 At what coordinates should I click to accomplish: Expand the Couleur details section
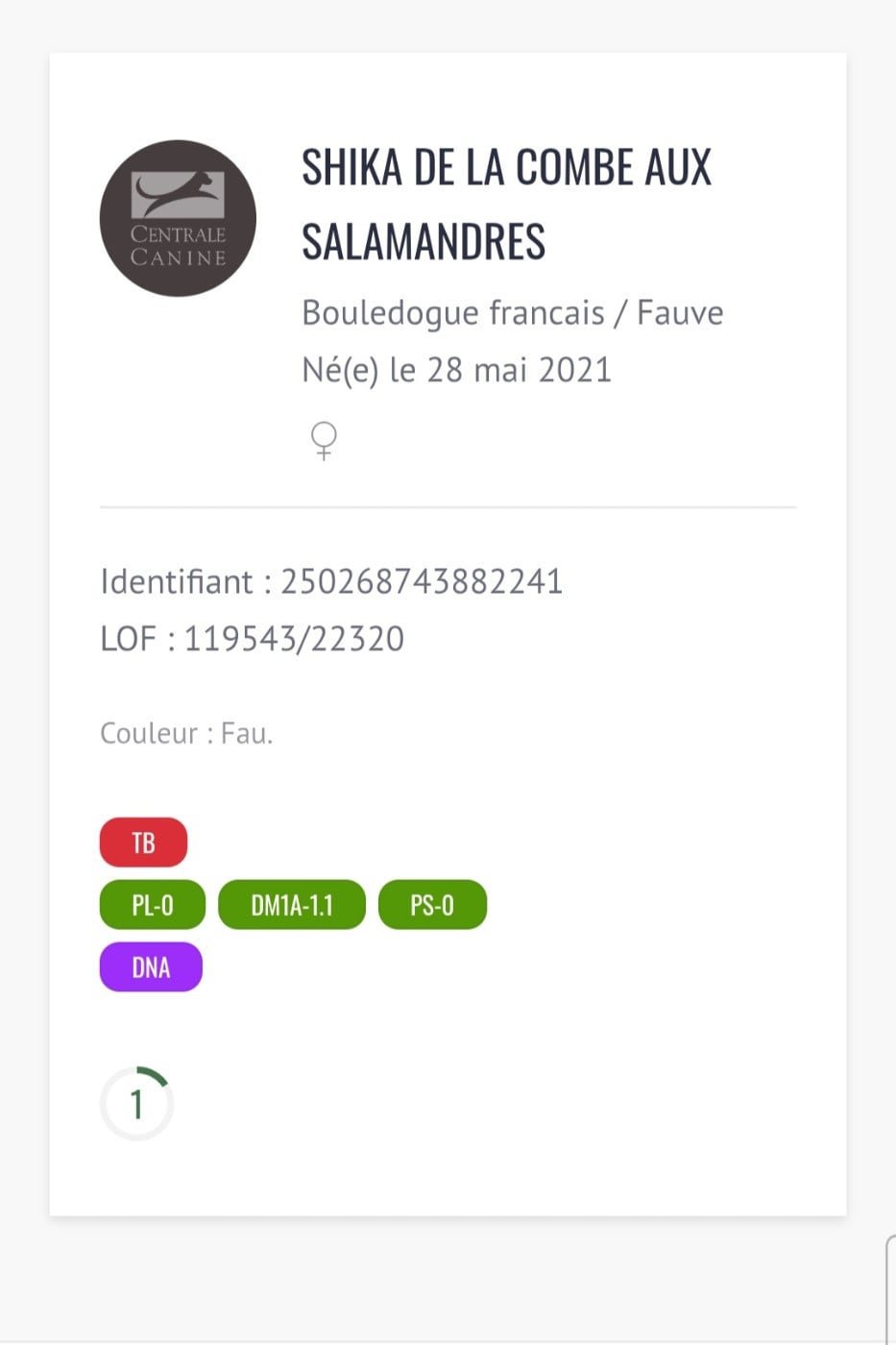[186, 732]
